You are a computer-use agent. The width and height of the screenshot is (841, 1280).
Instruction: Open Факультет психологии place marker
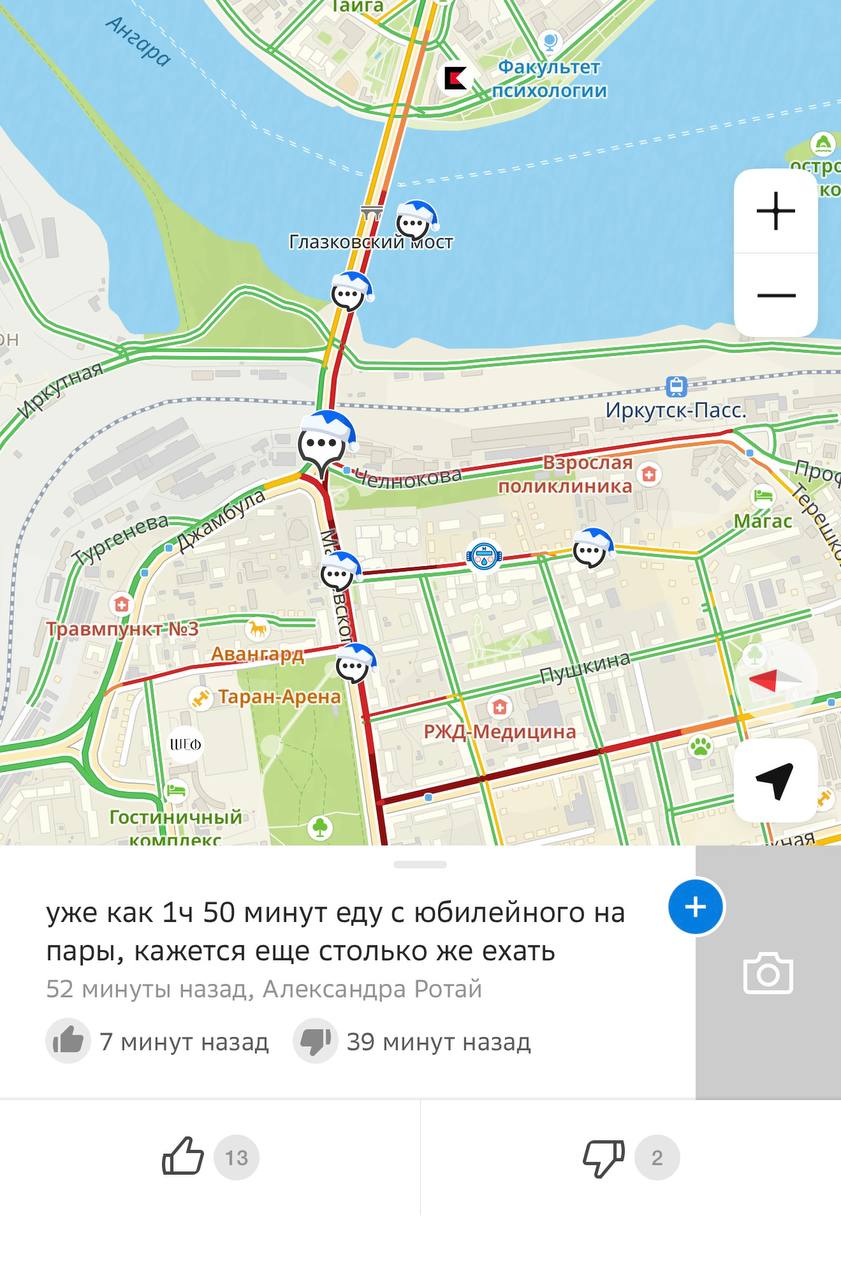549,42
